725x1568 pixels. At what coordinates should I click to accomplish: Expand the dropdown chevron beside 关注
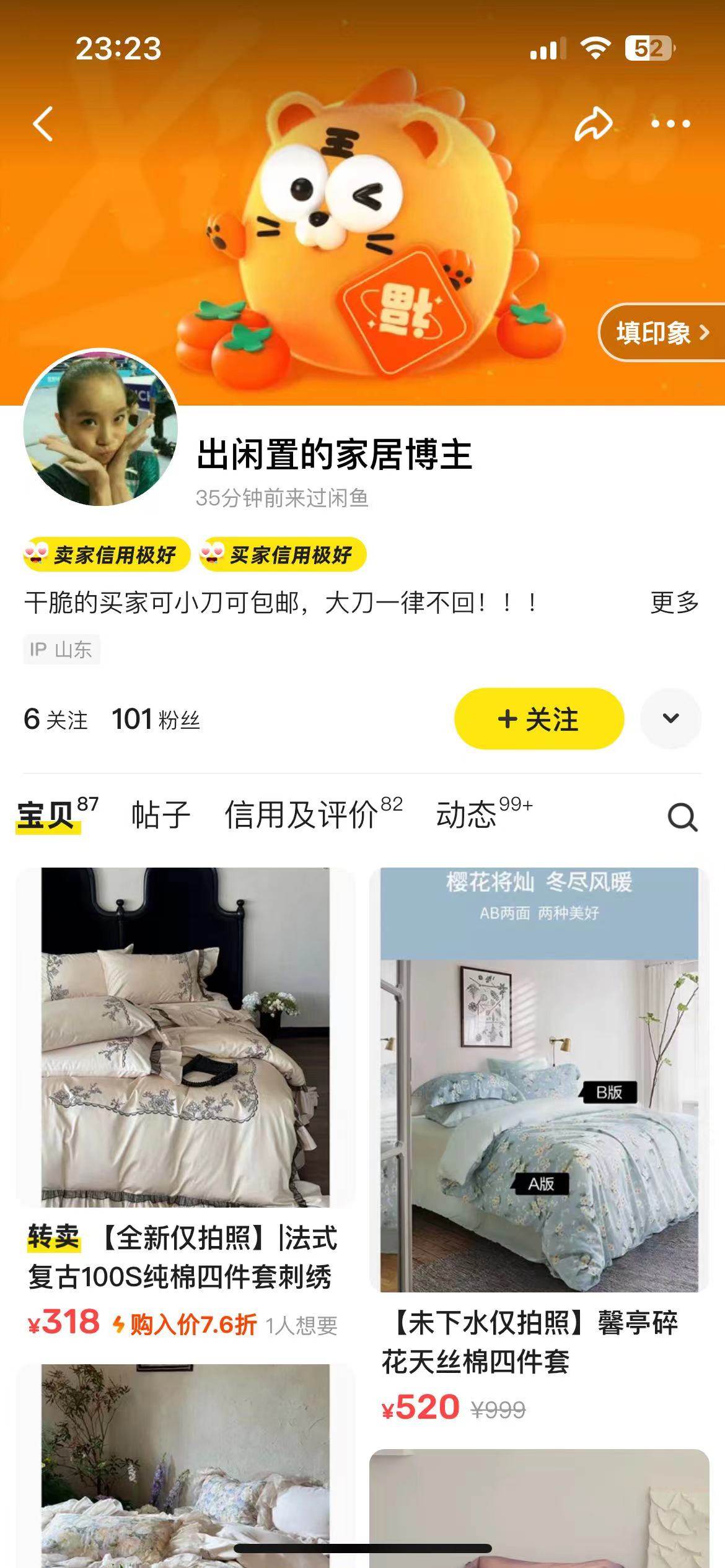click(x=670, y=719)
